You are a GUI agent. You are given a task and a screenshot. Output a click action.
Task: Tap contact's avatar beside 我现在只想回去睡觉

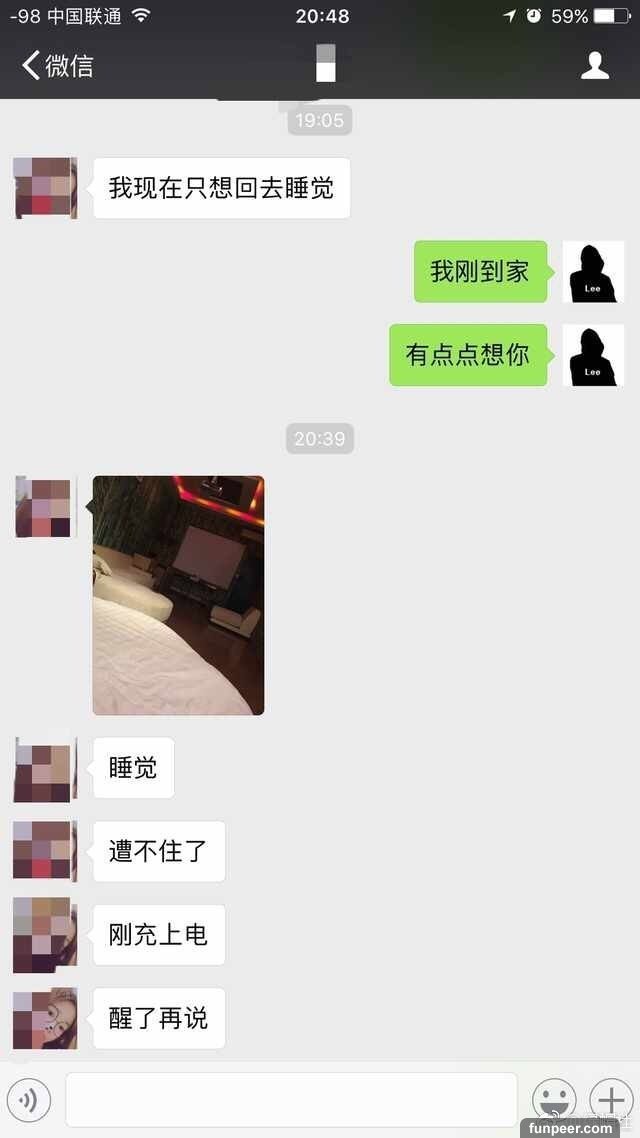45,188
